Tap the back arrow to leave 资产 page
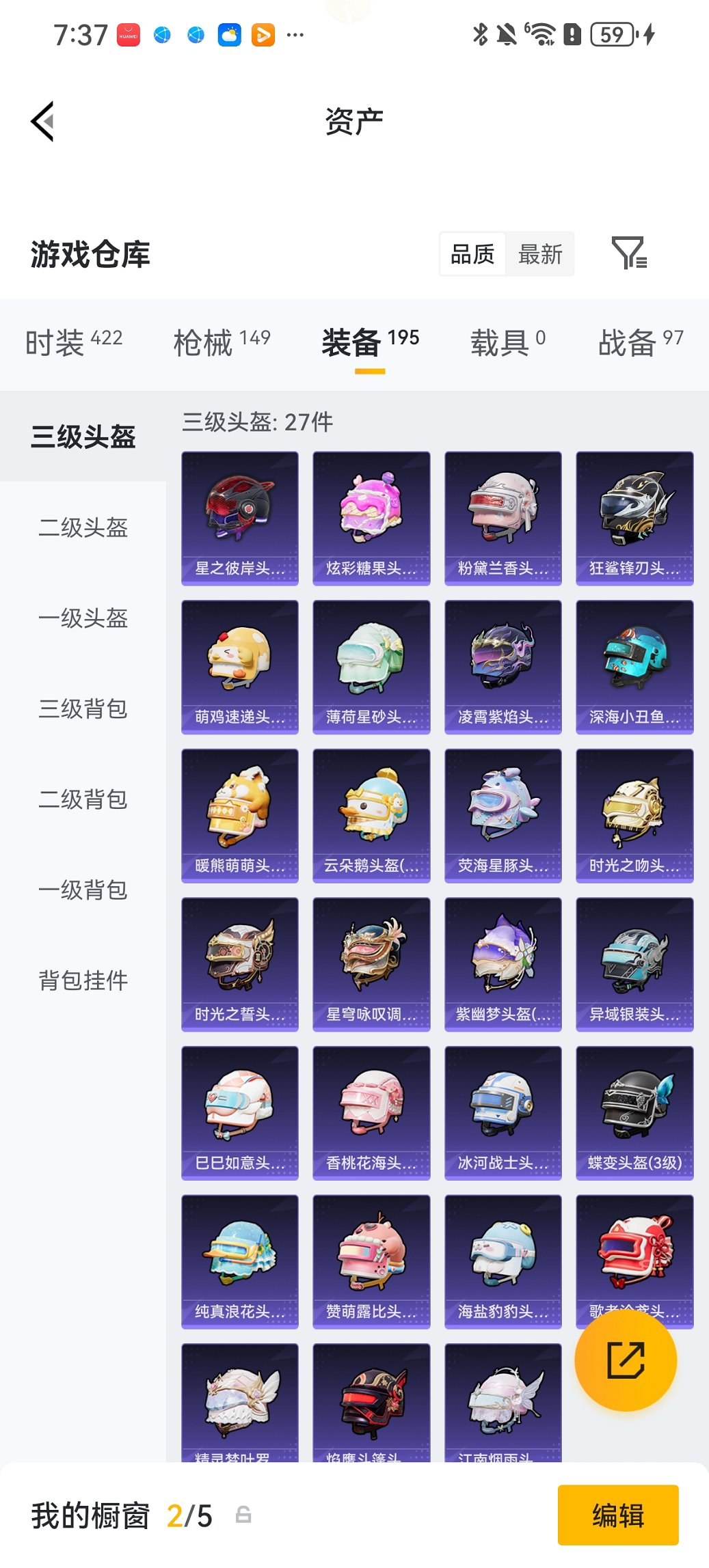 [42, 120]
